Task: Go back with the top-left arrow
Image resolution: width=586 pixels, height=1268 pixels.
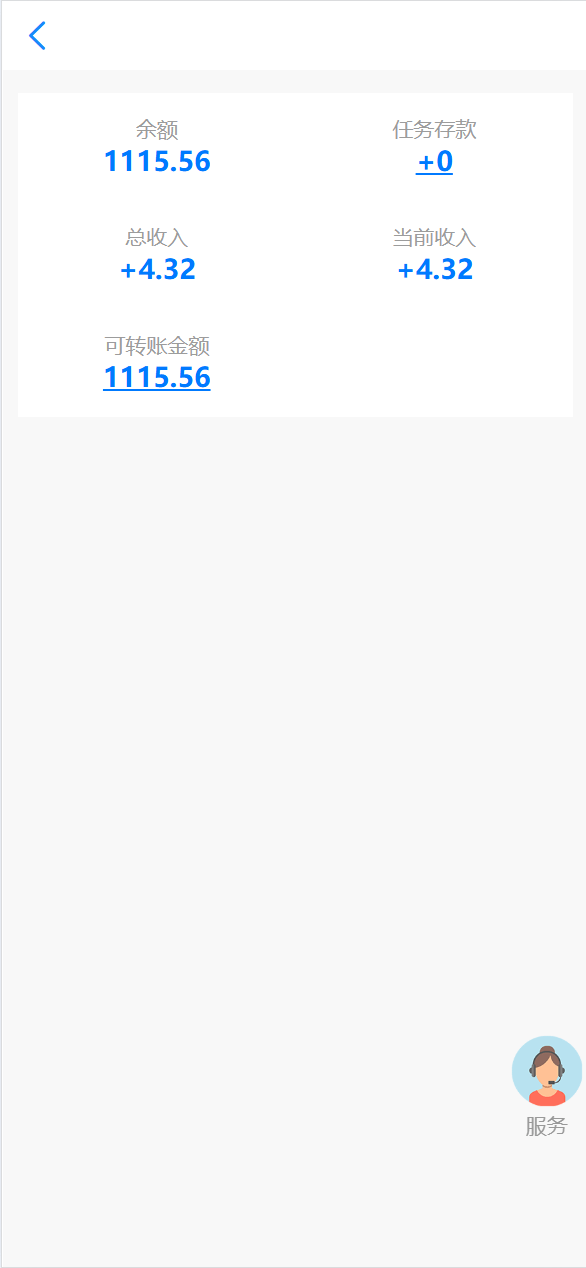Action: (37, 36)
